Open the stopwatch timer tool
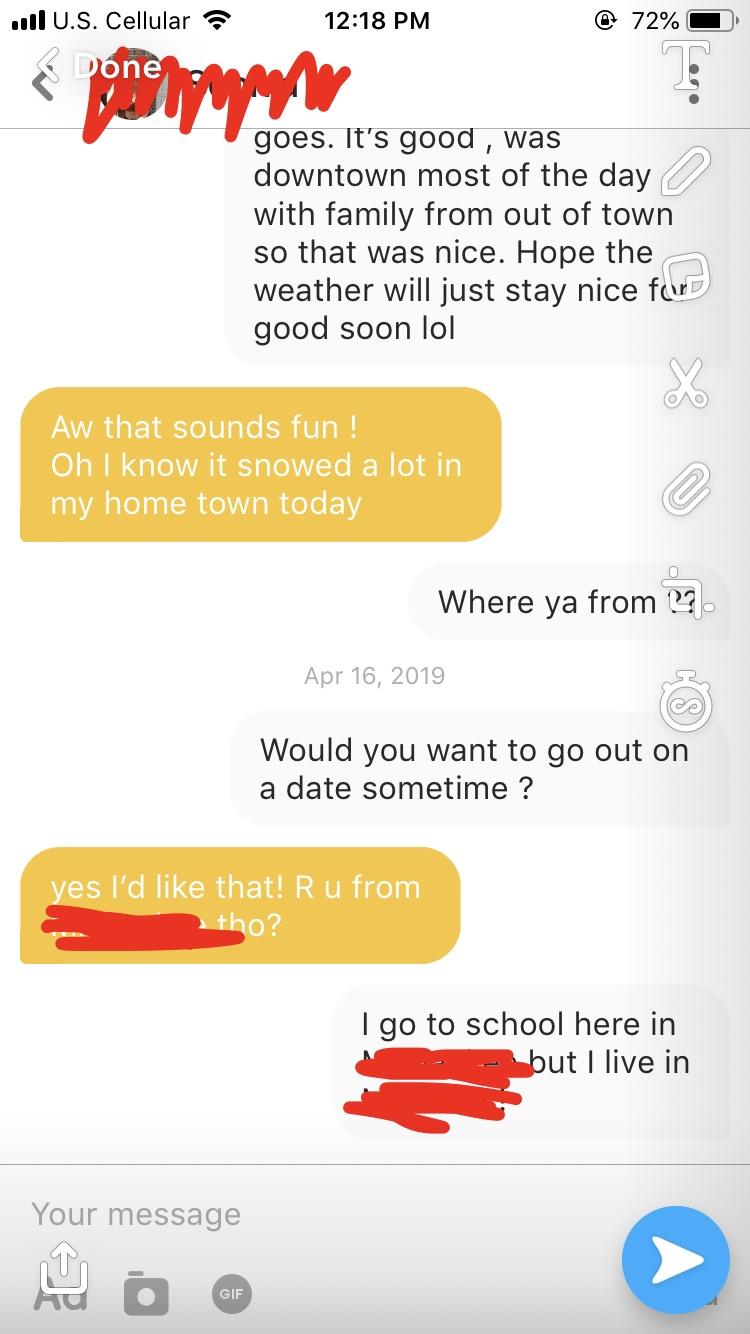Screen dimensions: 750x1334 tap(683, 703)
